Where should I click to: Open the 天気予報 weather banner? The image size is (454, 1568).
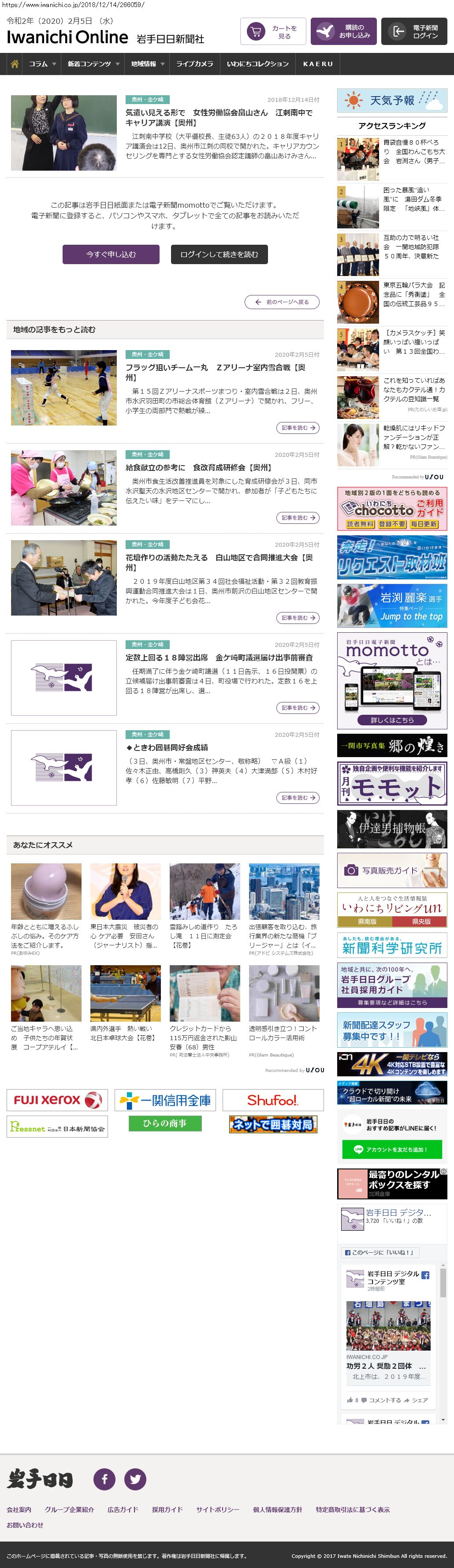click(x=392, y=101)
